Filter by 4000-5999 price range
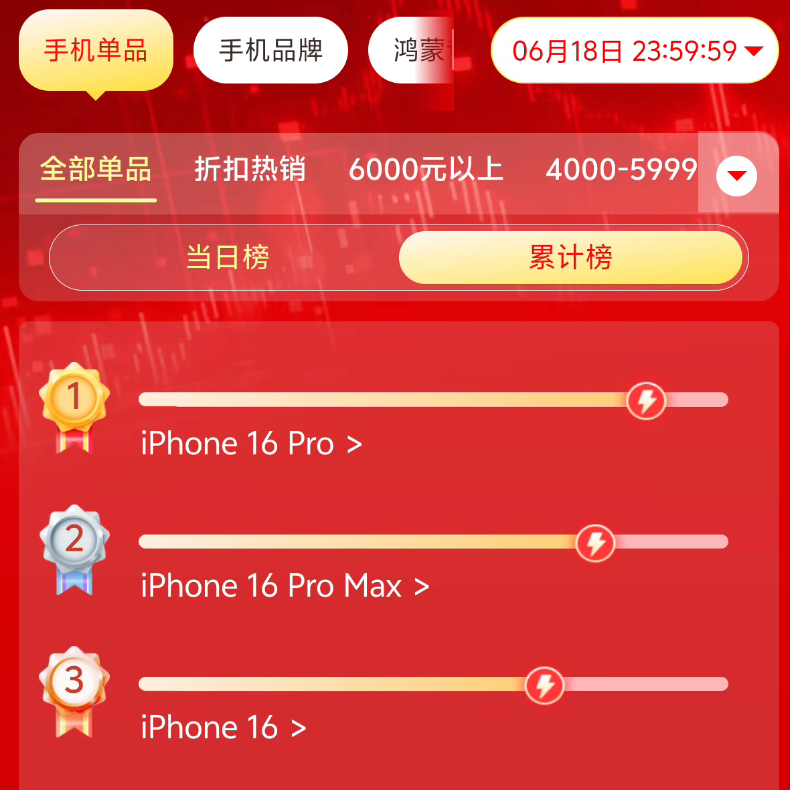 pyautogui.click(x=621, y=169)
